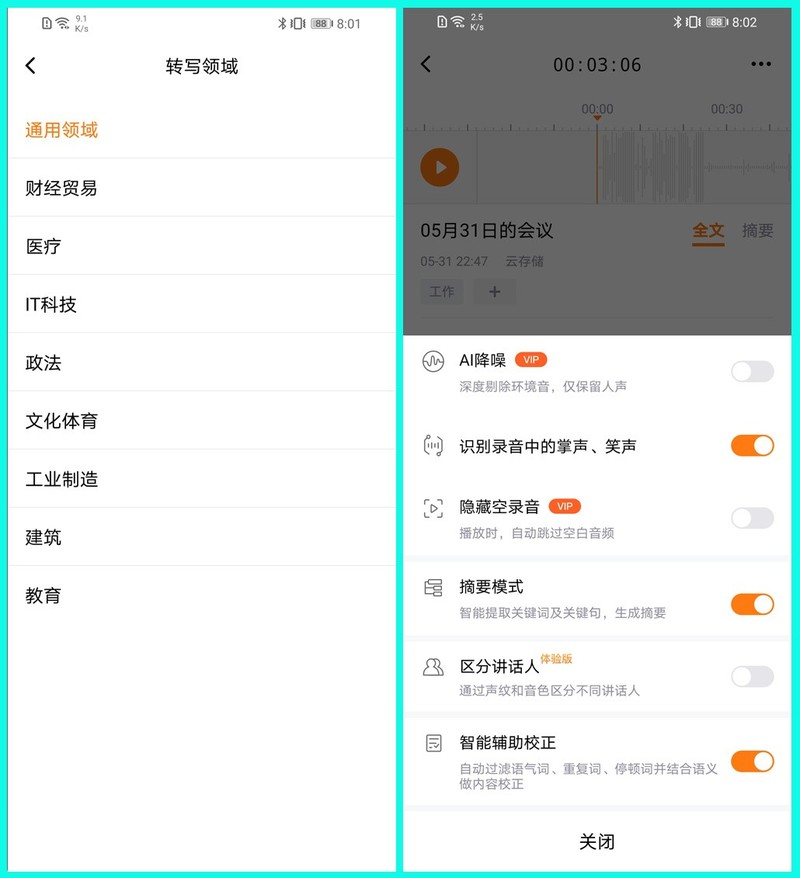Select the 全文 tab
This screenshot has width=800, height=878.
pyautogui.click(x=708, y=231)
